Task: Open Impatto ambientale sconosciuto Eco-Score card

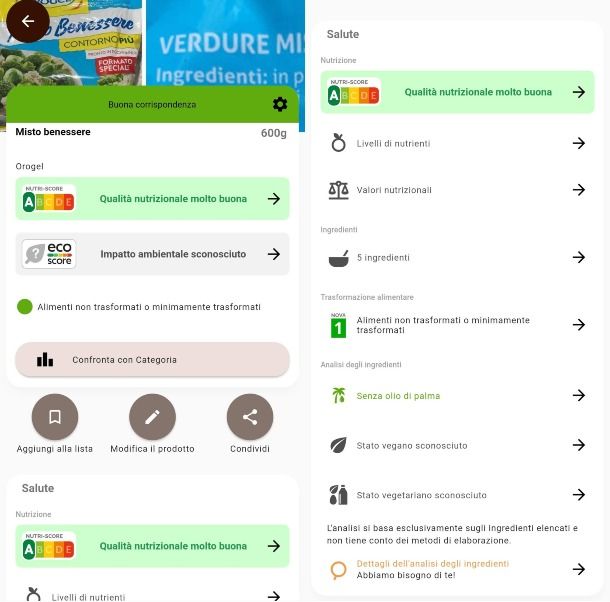Action: pos(152,254)
